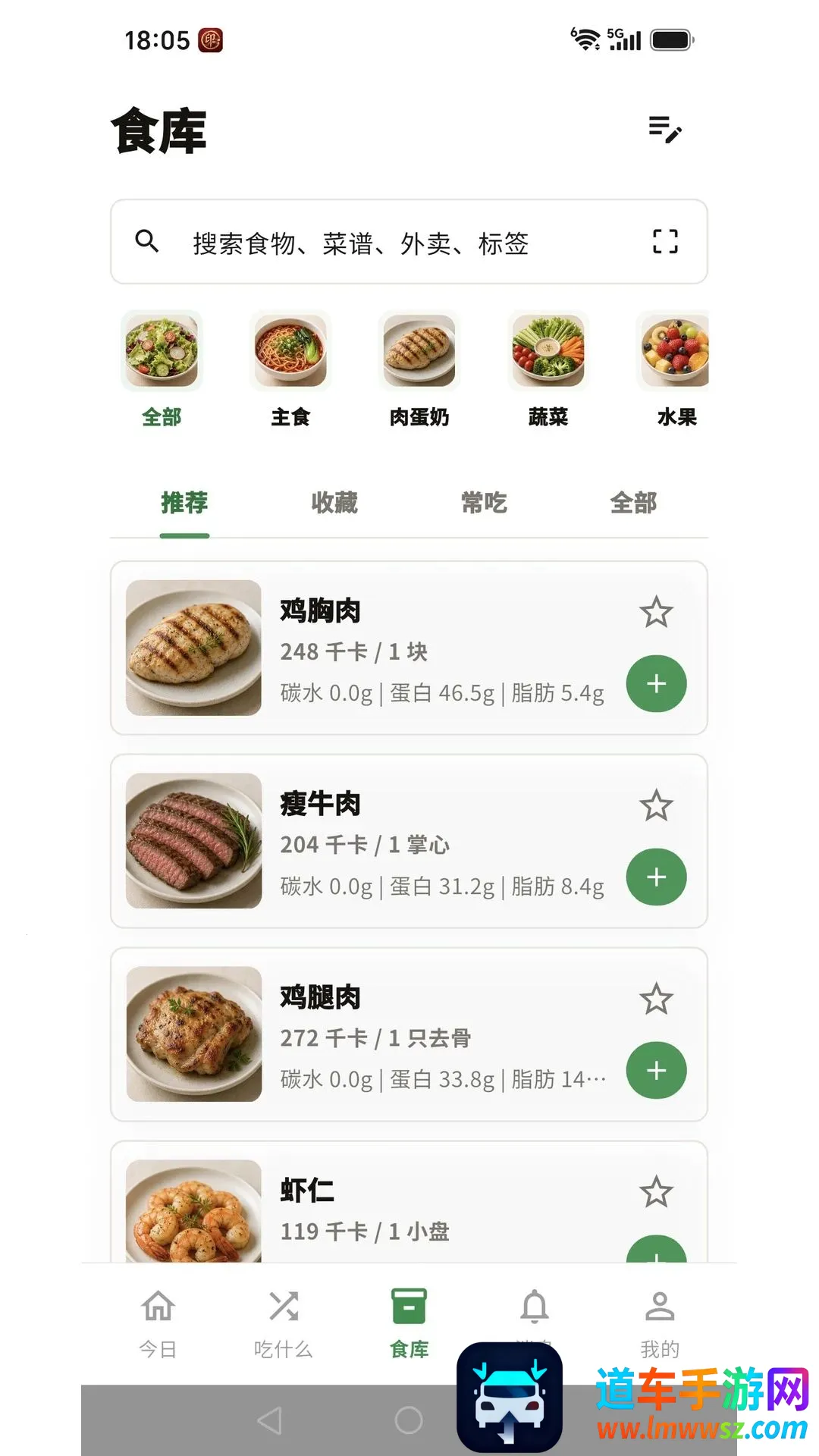Open the 瘦牛肉 food card
819x1456 pixels.
(x=409, y=841)
